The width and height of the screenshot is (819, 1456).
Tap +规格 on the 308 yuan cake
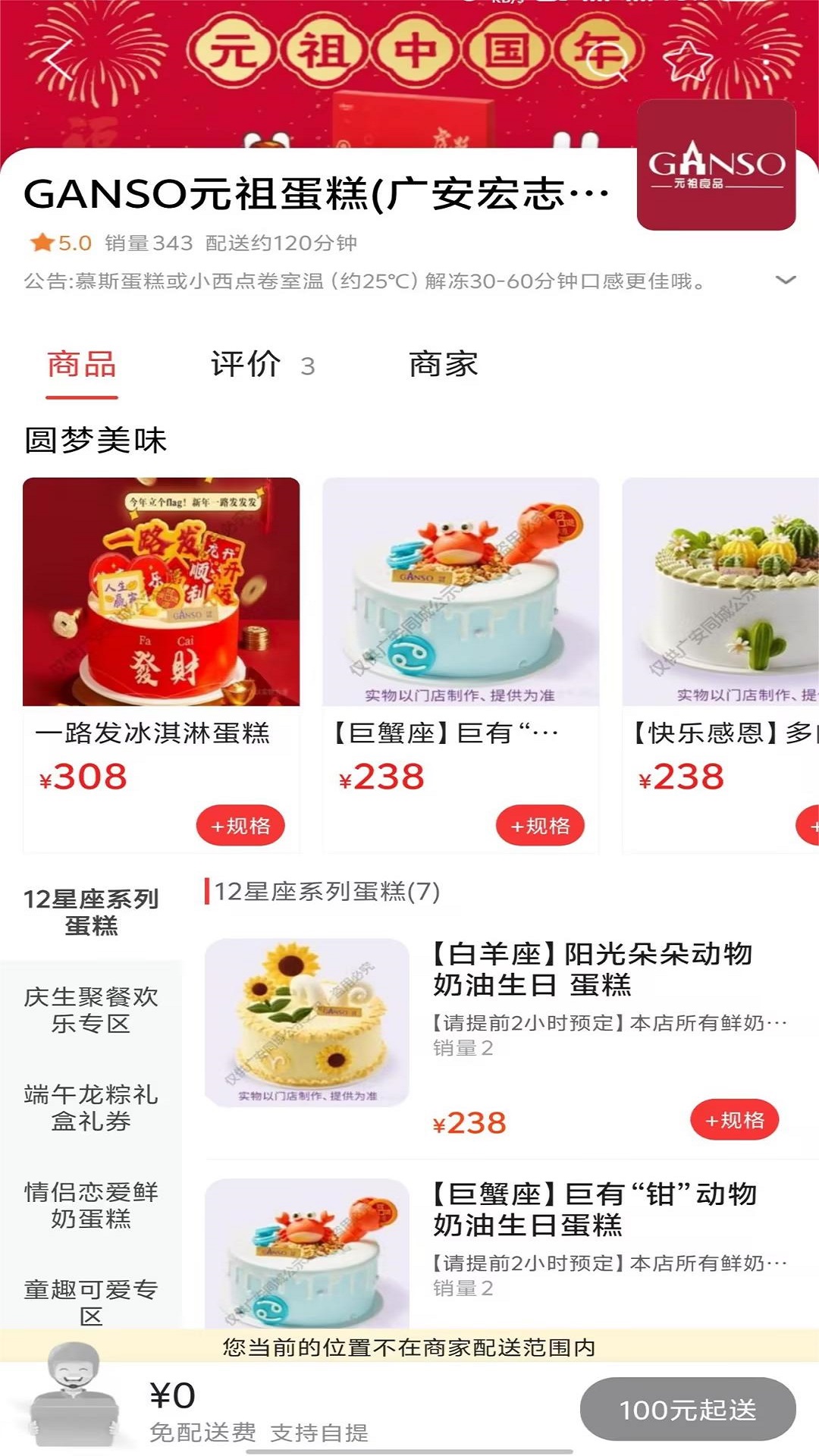pos(241,826)
